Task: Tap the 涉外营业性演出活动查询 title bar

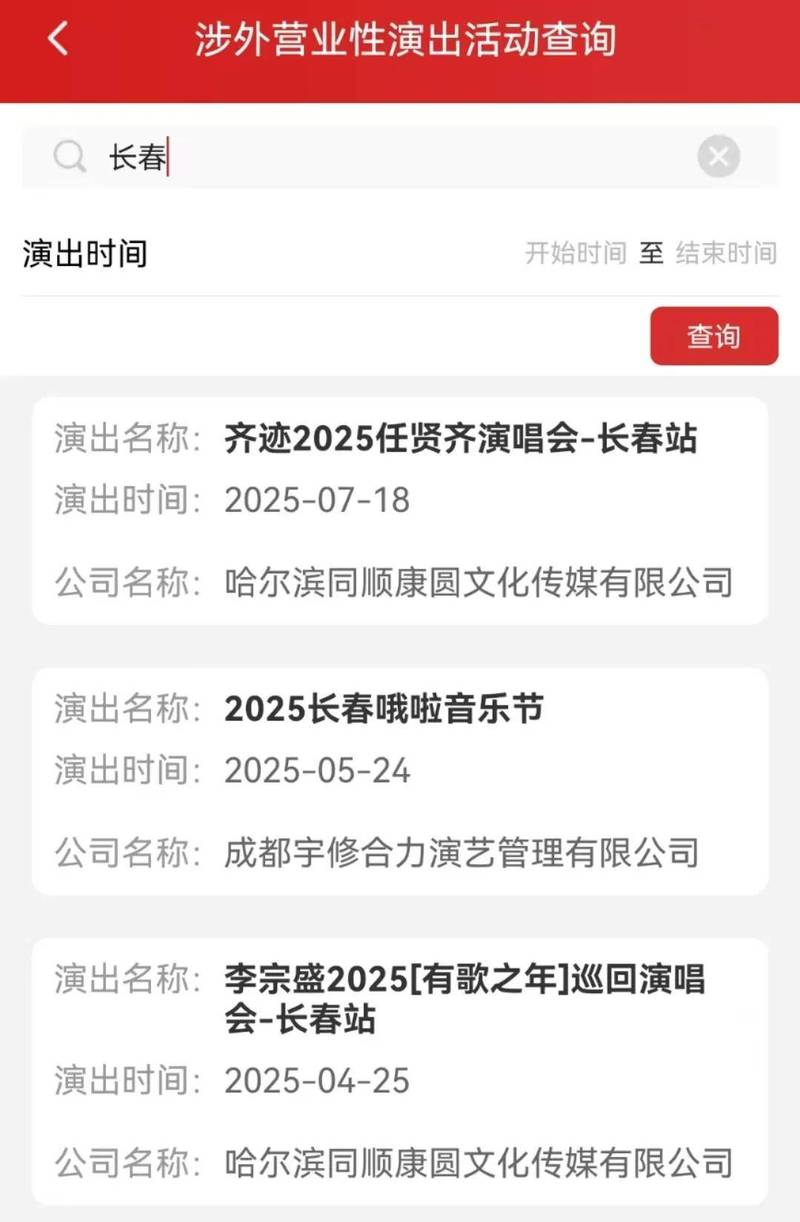Action: pyautogui.click(x=400, y=39)
